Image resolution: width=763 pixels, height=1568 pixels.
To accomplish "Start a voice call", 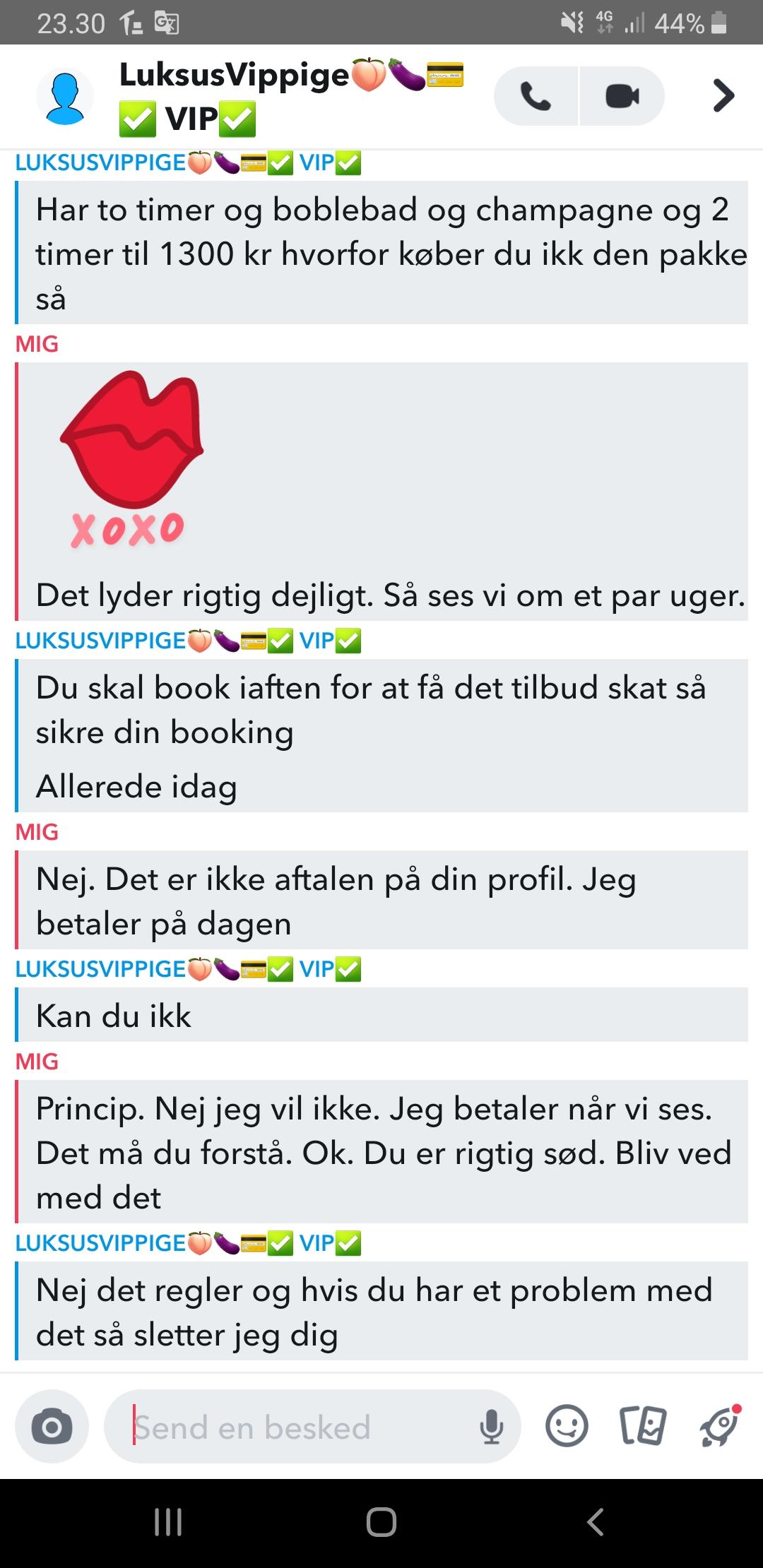I will tap(536, 96).
